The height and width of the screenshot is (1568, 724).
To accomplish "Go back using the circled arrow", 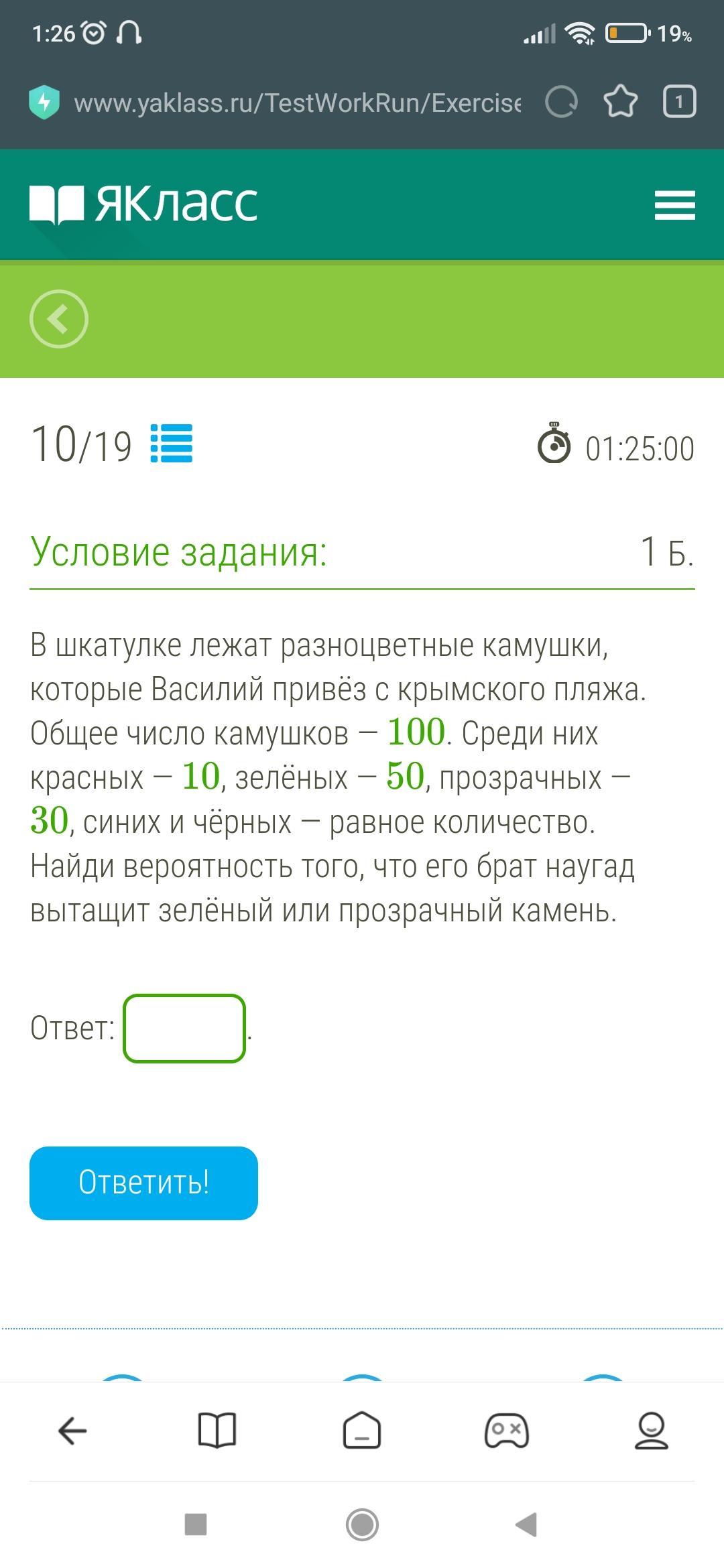I will tap(59, 319).
